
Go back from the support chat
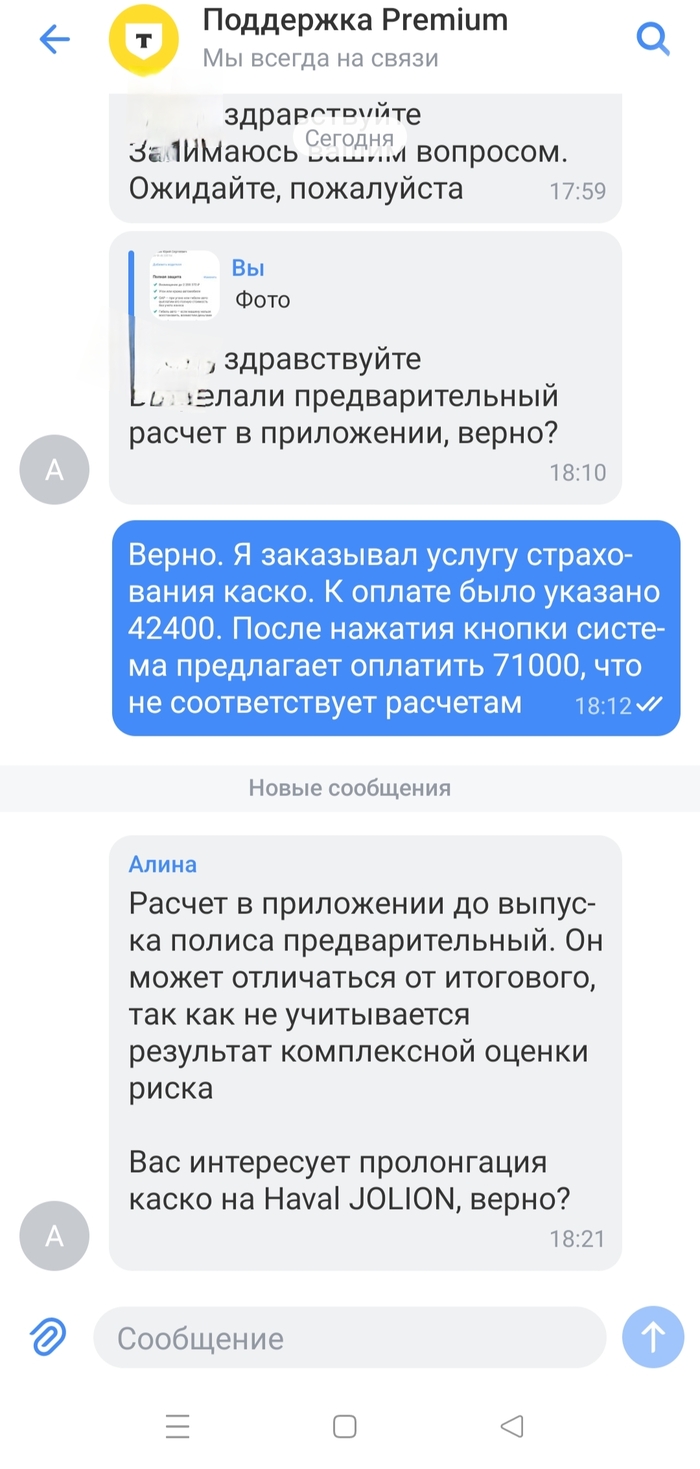54,39
